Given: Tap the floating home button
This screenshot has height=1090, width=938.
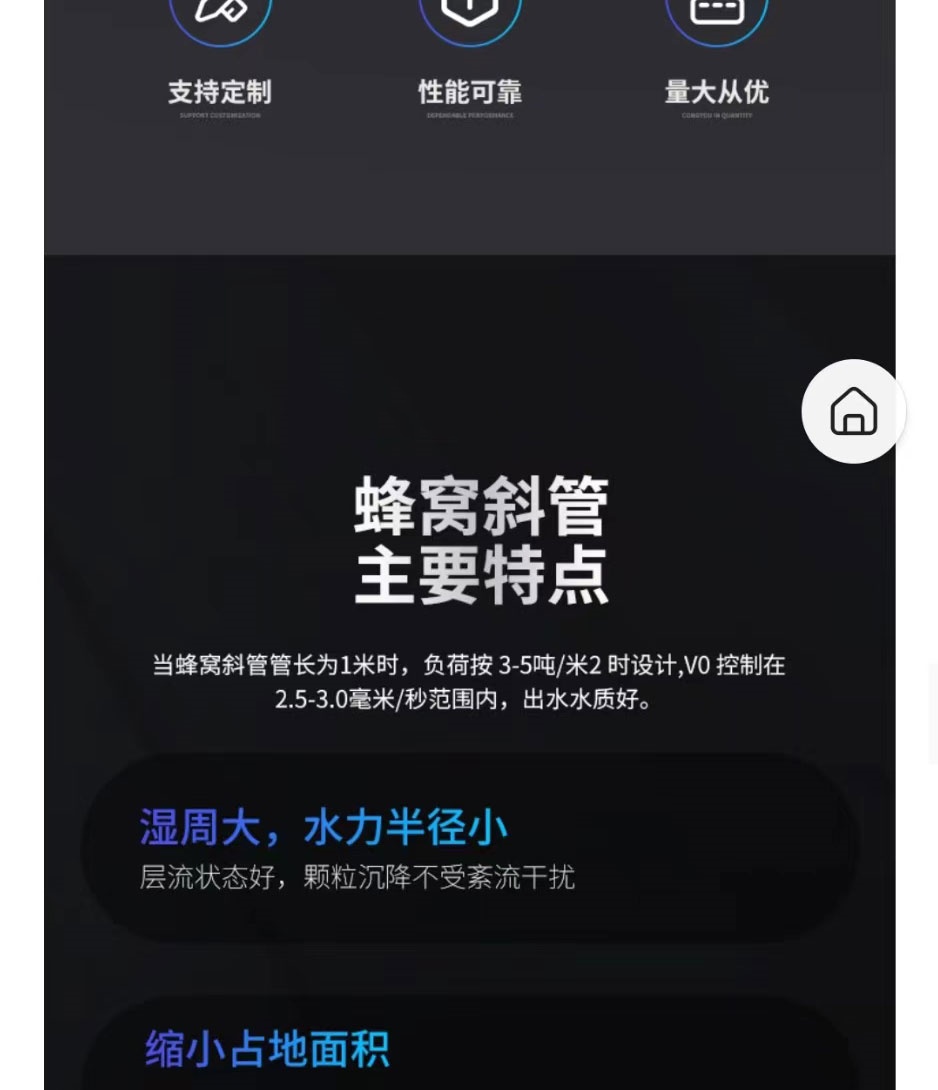Looking at the screenshot, I should point(853,411).
